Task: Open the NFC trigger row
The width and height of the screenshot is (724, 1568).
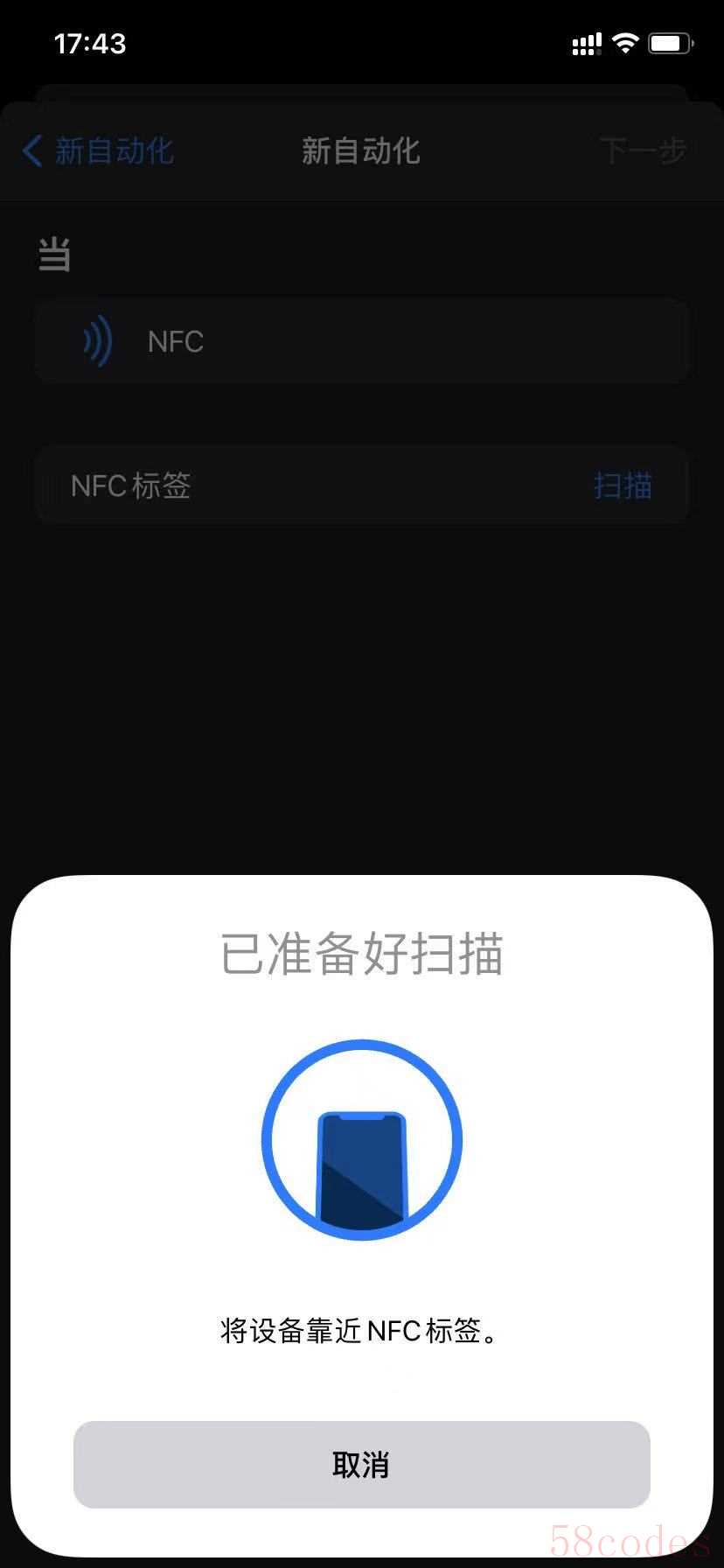Action: point(362,340)
